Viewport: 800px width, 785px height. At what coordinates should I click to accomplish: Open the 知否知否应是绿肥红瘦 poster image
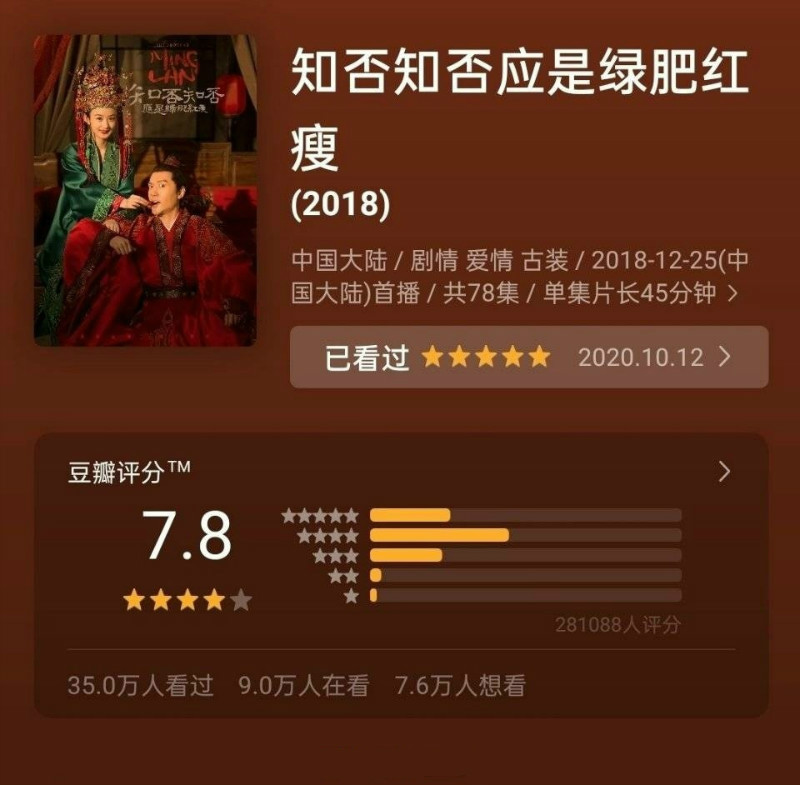coord(145,190)
